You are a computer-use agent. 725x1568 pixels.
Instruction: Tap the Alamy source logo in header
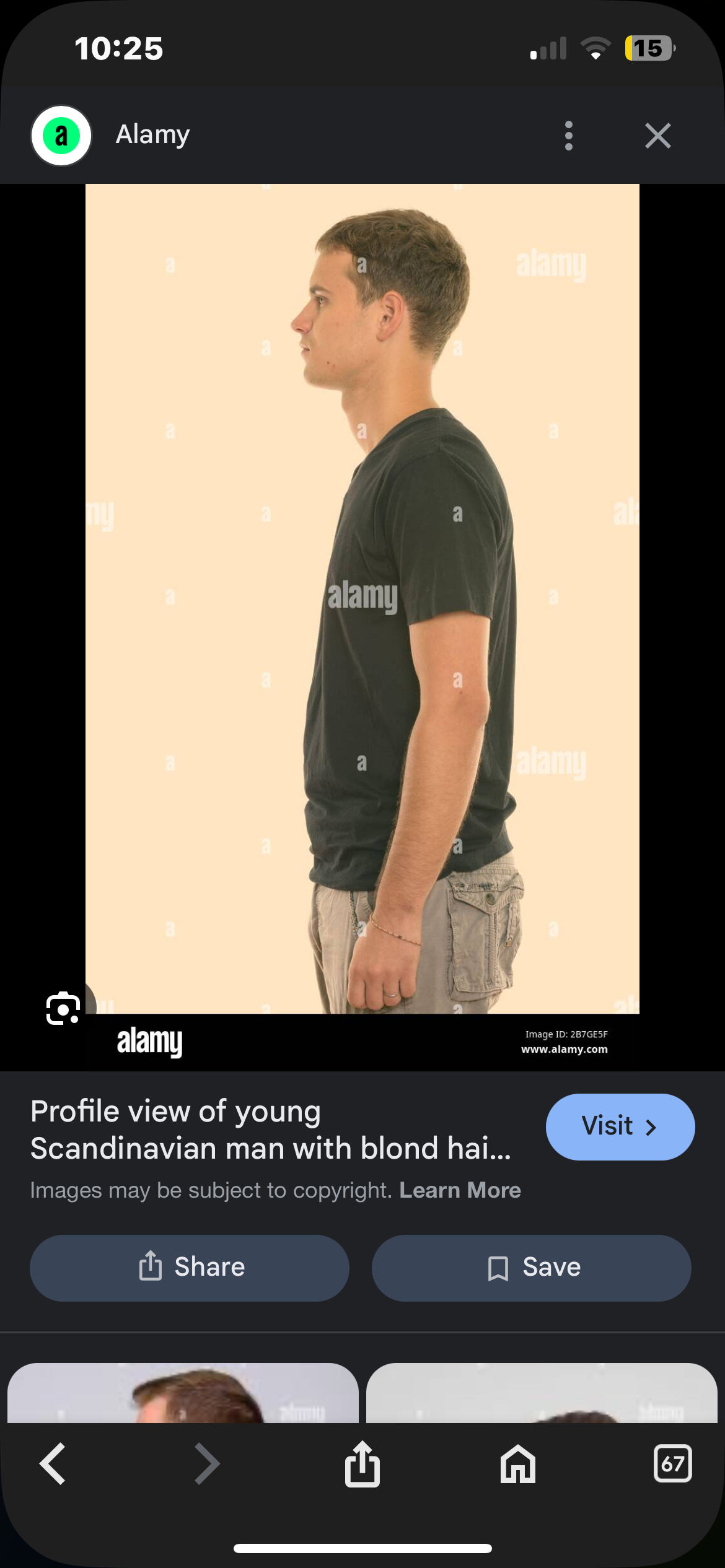click(61, 136)
